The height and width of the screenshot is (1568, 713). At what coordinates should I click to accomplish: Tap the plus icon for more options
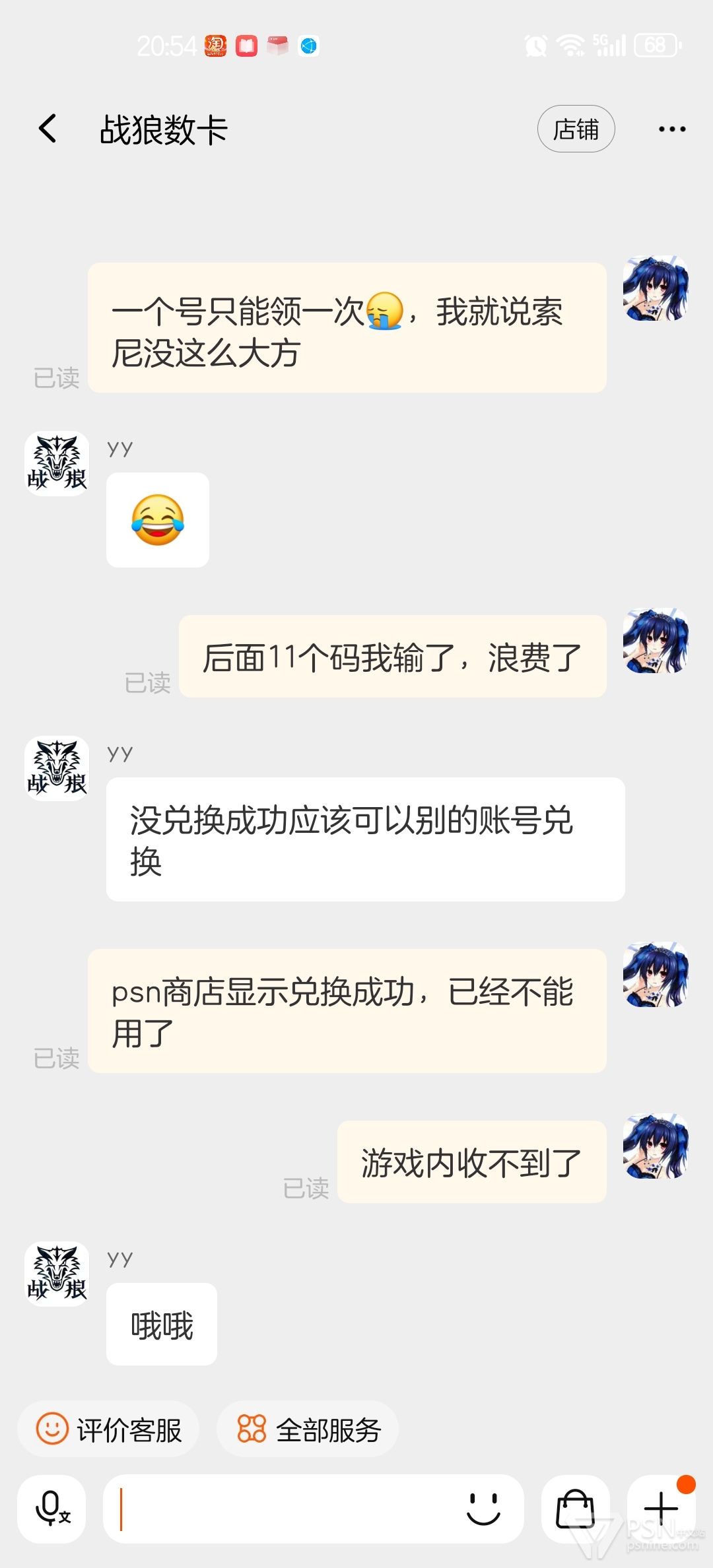tap(661, 1509)
